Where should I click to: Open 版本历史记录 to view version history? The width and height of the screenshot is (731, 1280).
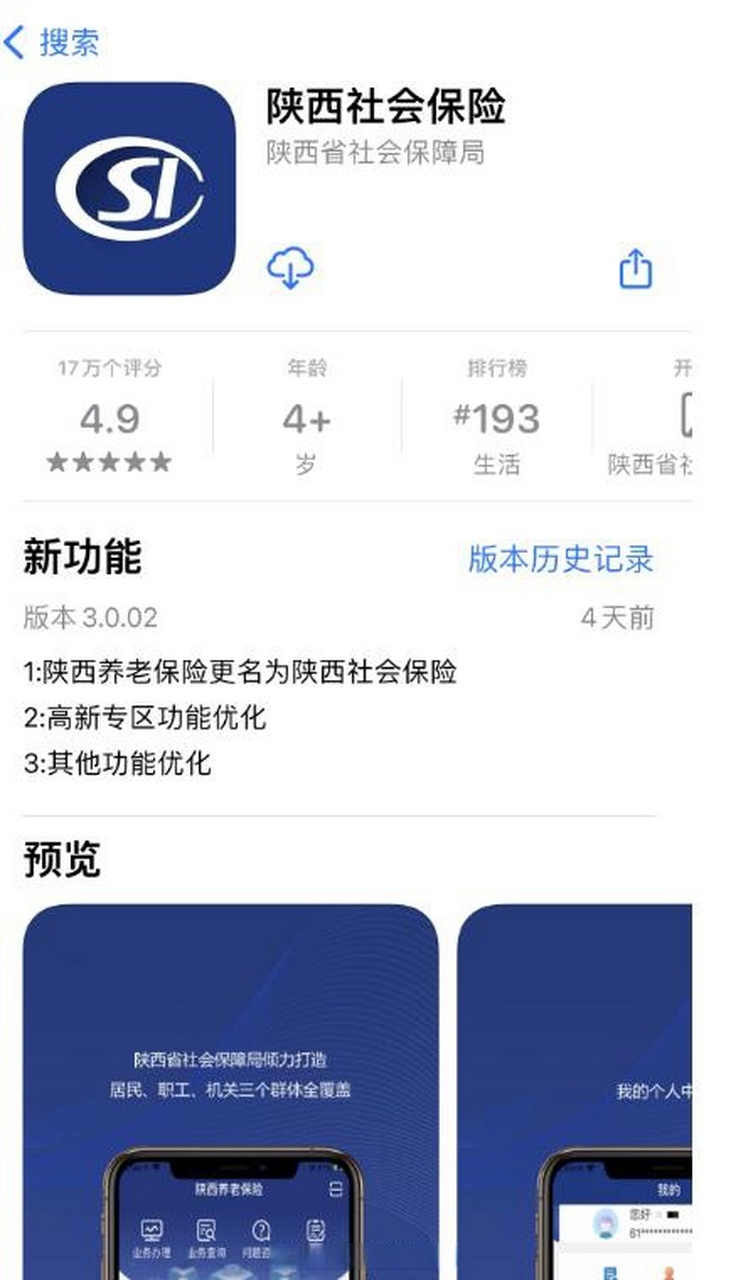[559, 559]
